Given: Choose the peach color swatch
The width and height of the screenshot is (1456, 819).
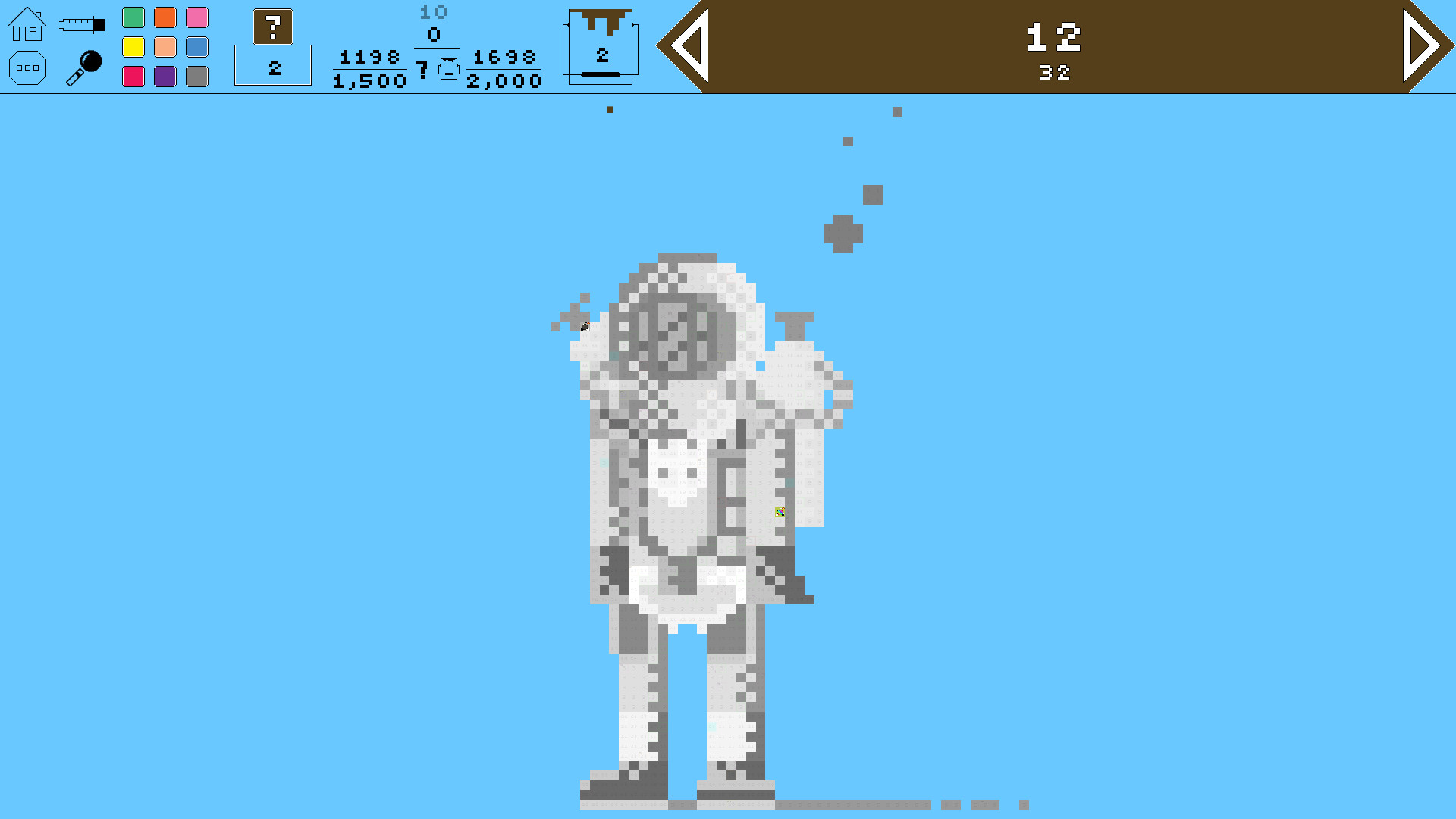Looking at the screenshot, I should pyautogui.click(x=165, y=47).
